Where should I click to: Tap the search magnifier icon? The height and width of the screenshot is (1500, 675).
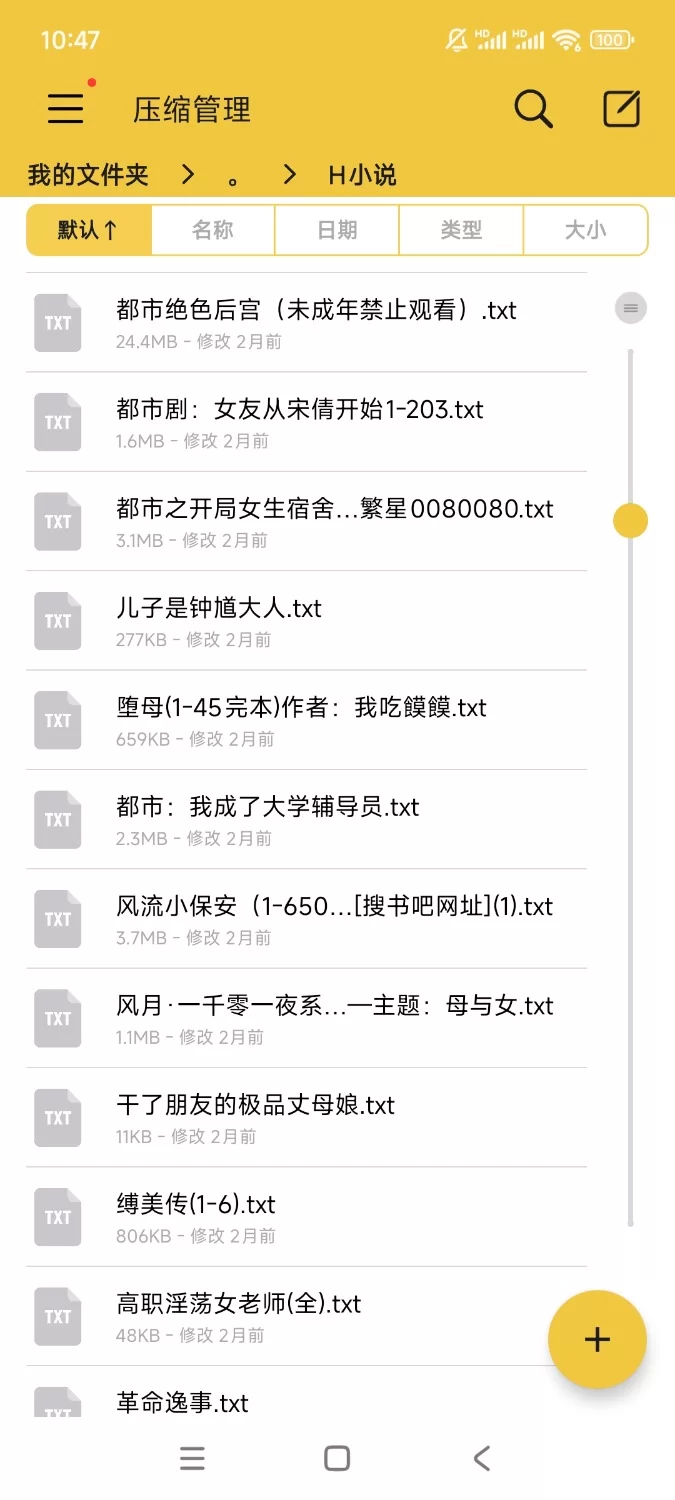tap(533, 109)
